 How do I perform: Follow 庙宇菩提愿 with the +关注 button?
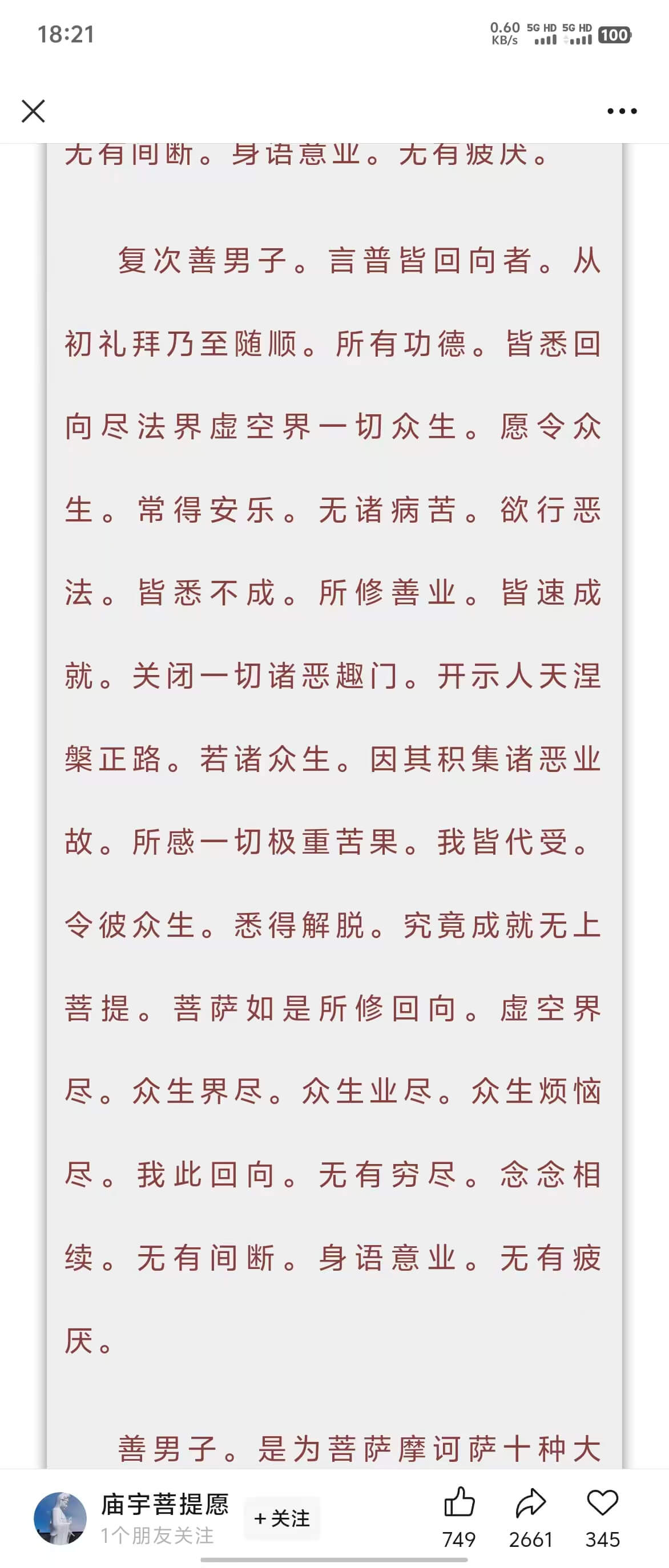[282, 1518]
